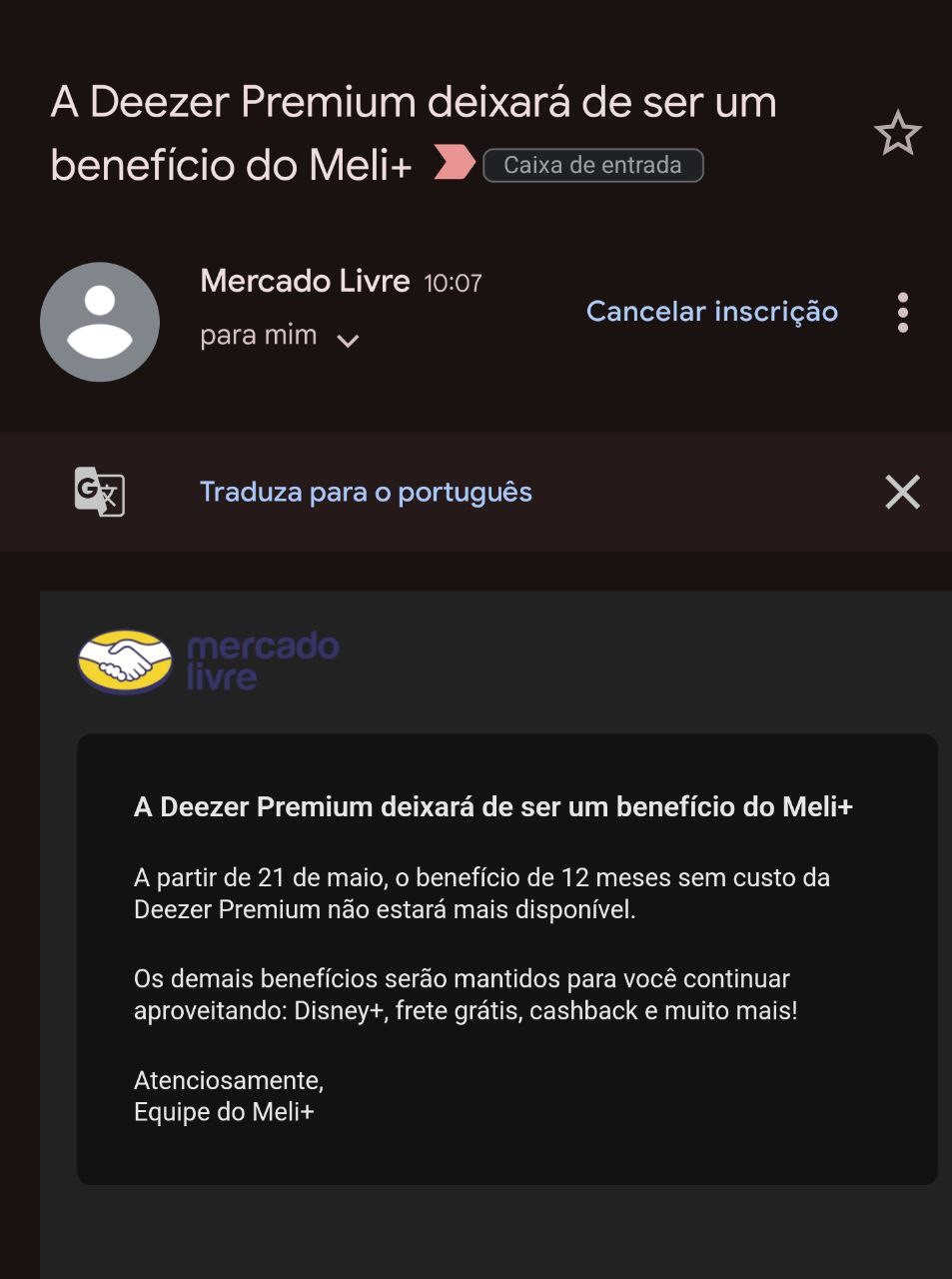Image resolution: width=952 pixels, height=1279 pixels.
Task: Tap Cancelar inscrição to unsubscribe
Action: pyautogui.click(x=711, y=312)
